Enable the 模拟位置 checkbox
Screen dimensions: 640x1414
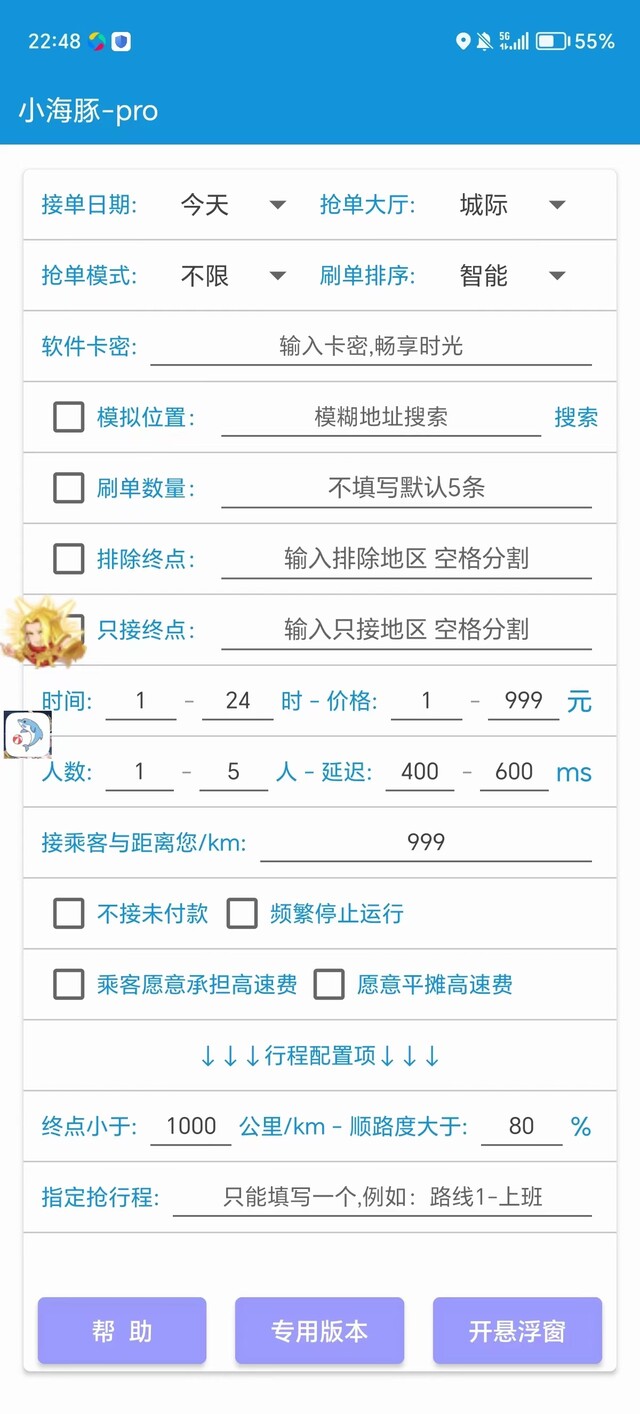coord(68,417)
